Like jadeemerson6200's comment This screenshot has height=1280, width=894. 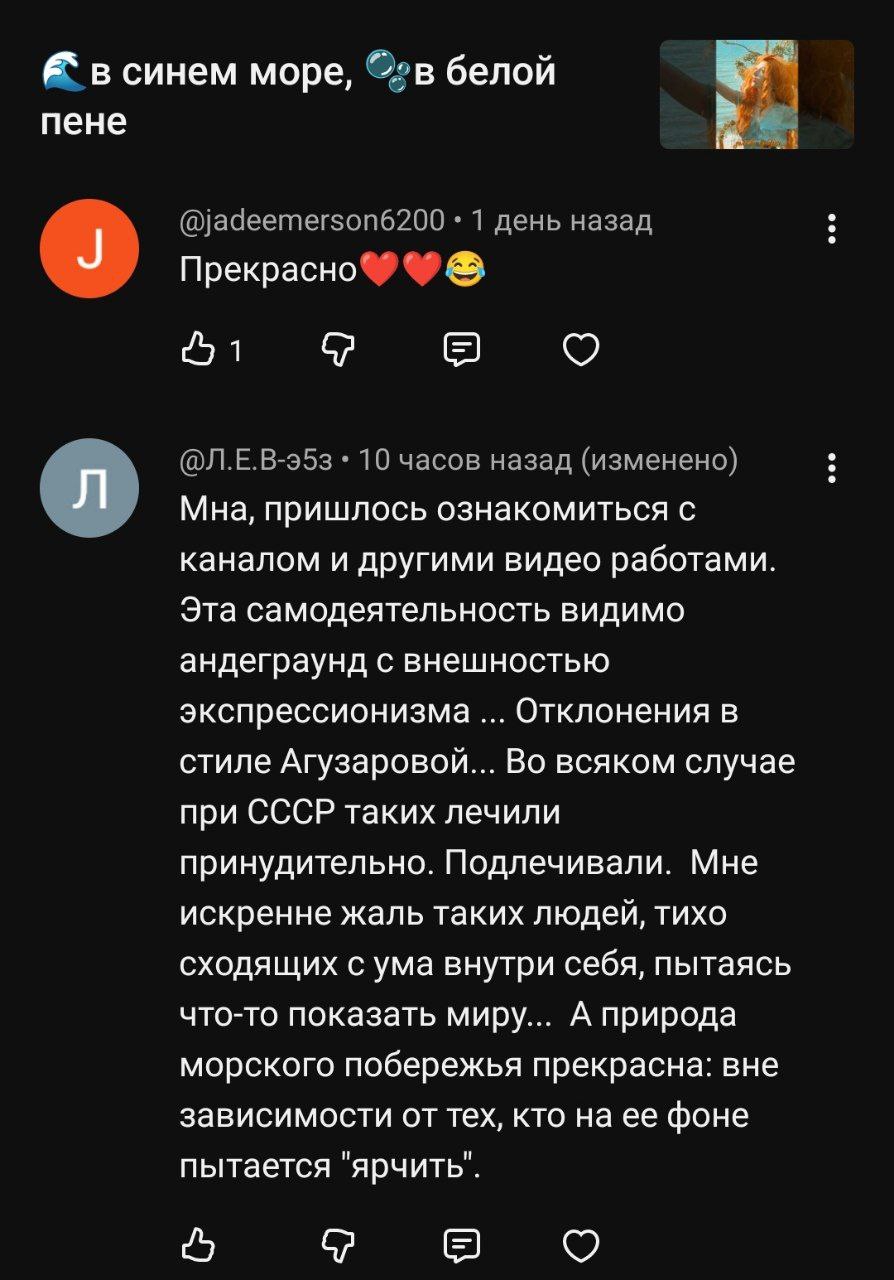pos(198,350)
